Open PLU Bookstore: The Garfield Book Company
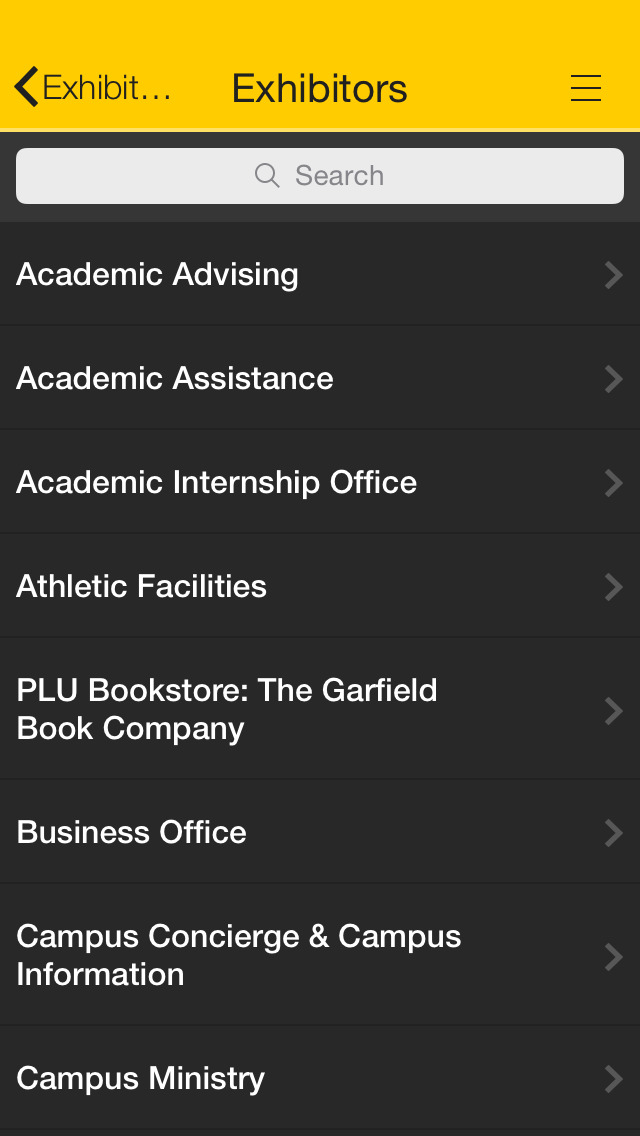 pos(320,709)
